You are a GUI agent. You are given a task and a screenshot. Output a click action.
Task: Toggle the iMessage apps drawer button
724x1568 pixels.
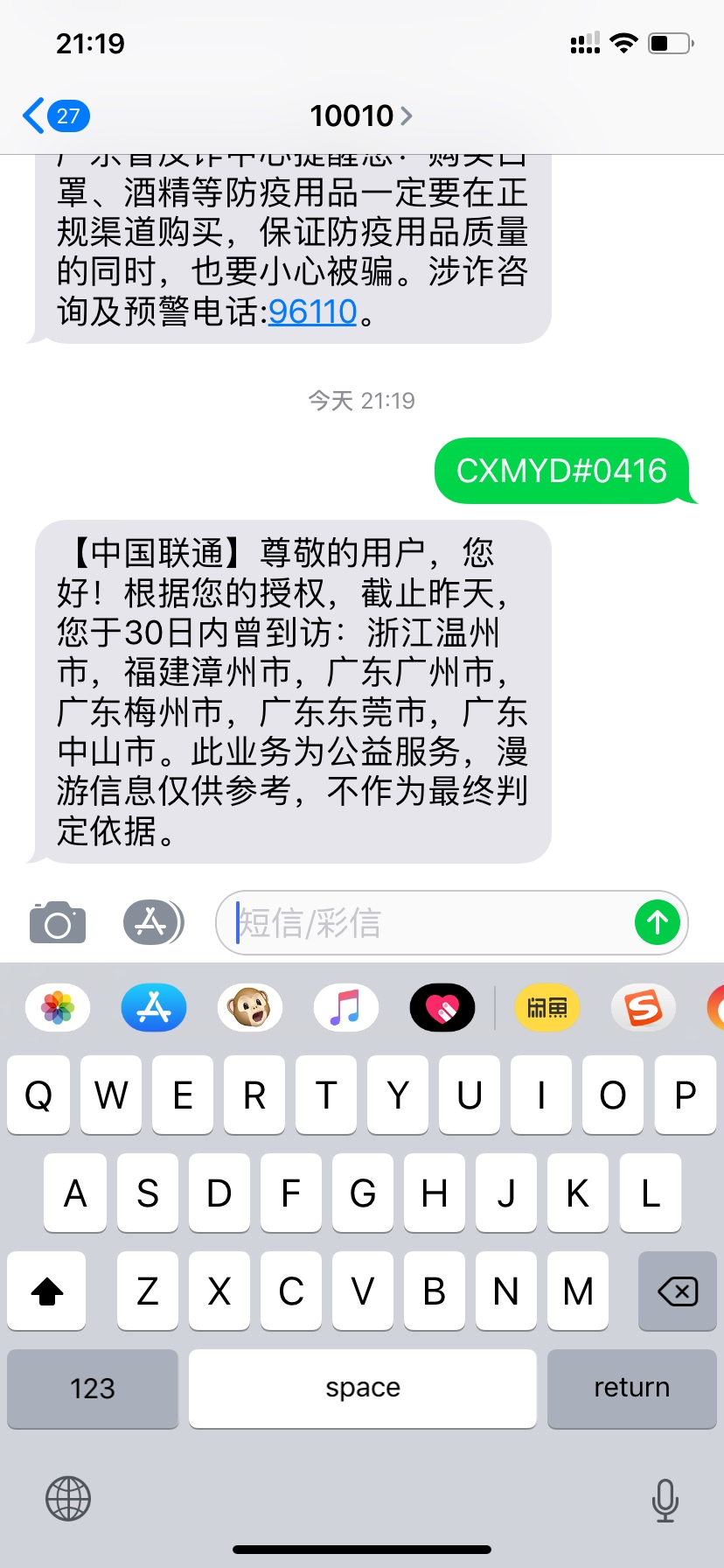pos(152,922)
